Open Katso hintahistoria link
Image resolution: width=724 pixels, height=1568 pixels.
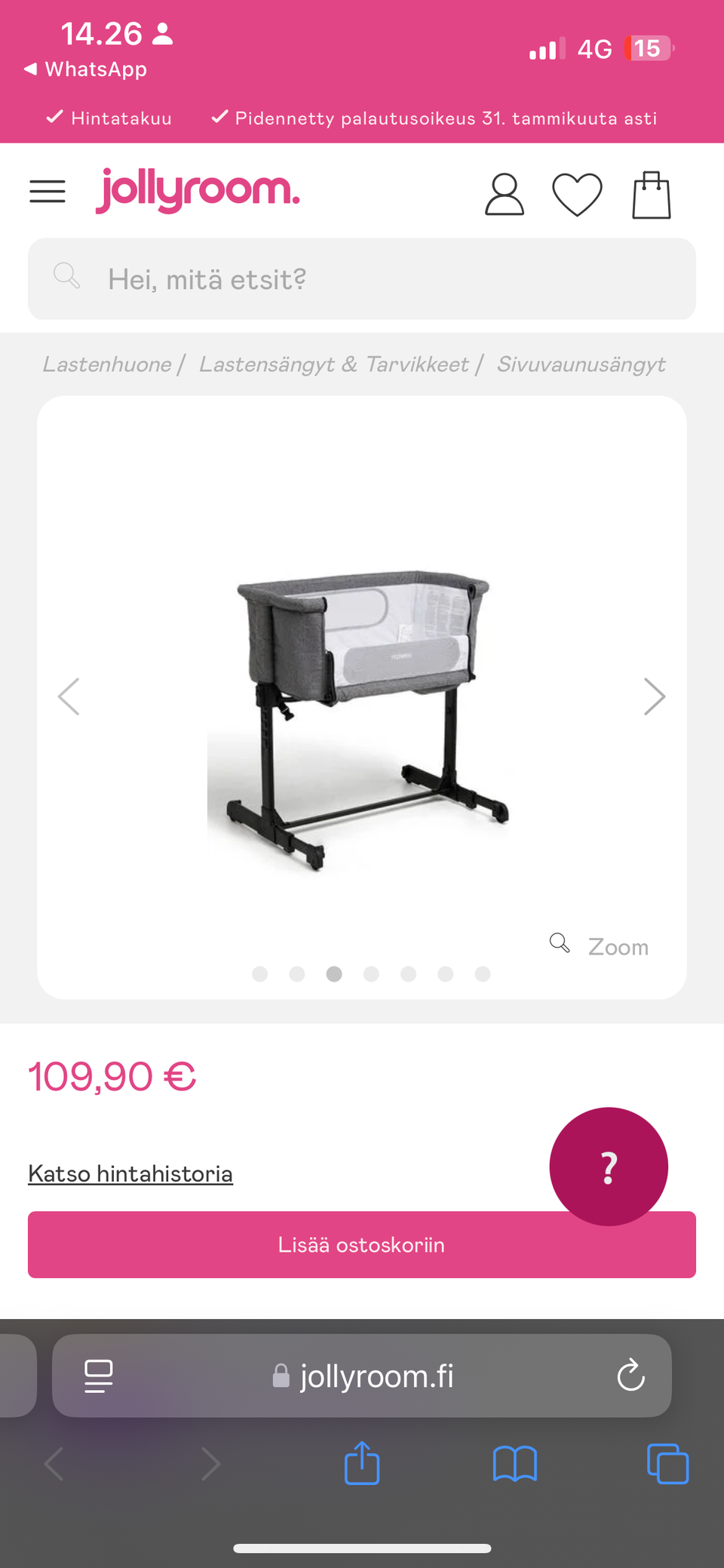[130, 1174]
